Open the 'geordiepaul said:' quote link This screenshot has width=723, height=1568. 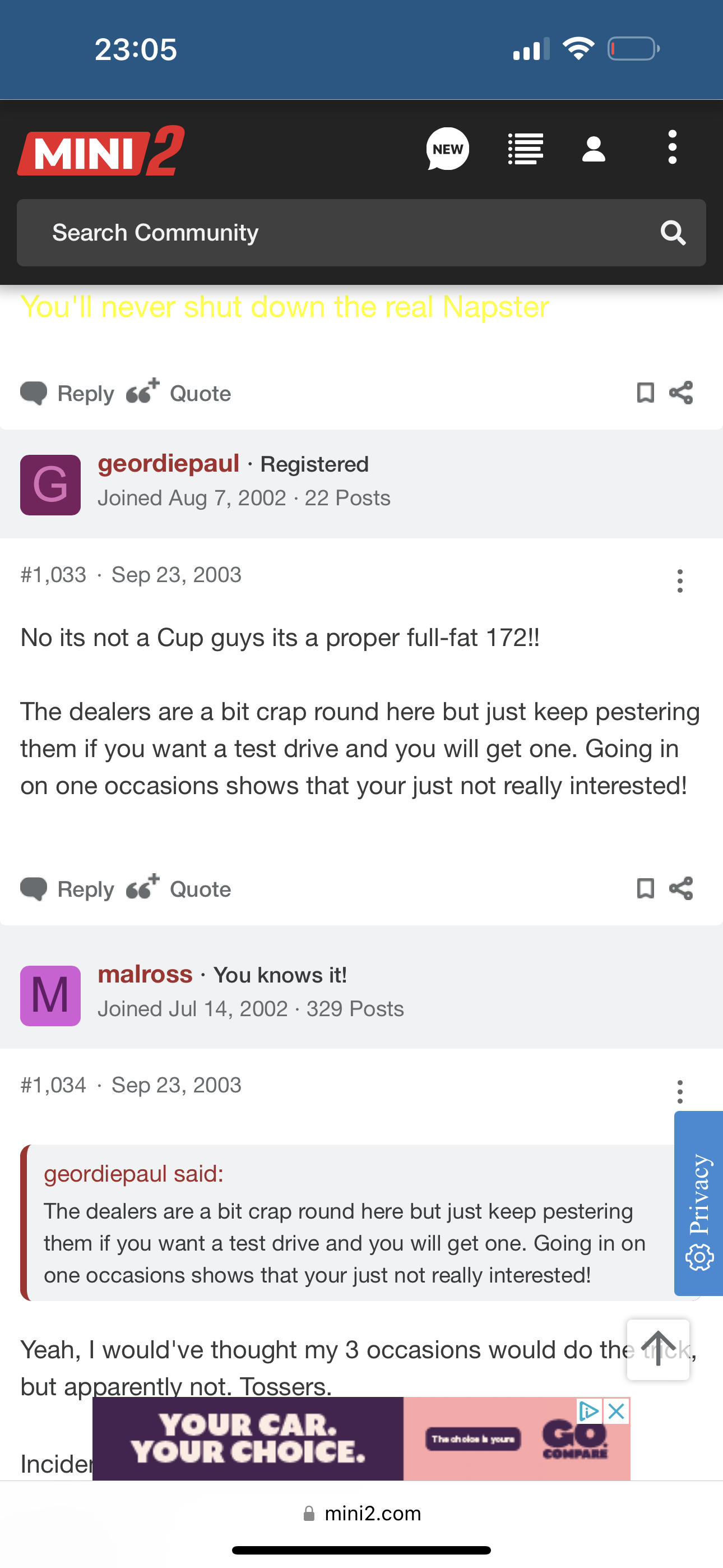(133, 1174)
